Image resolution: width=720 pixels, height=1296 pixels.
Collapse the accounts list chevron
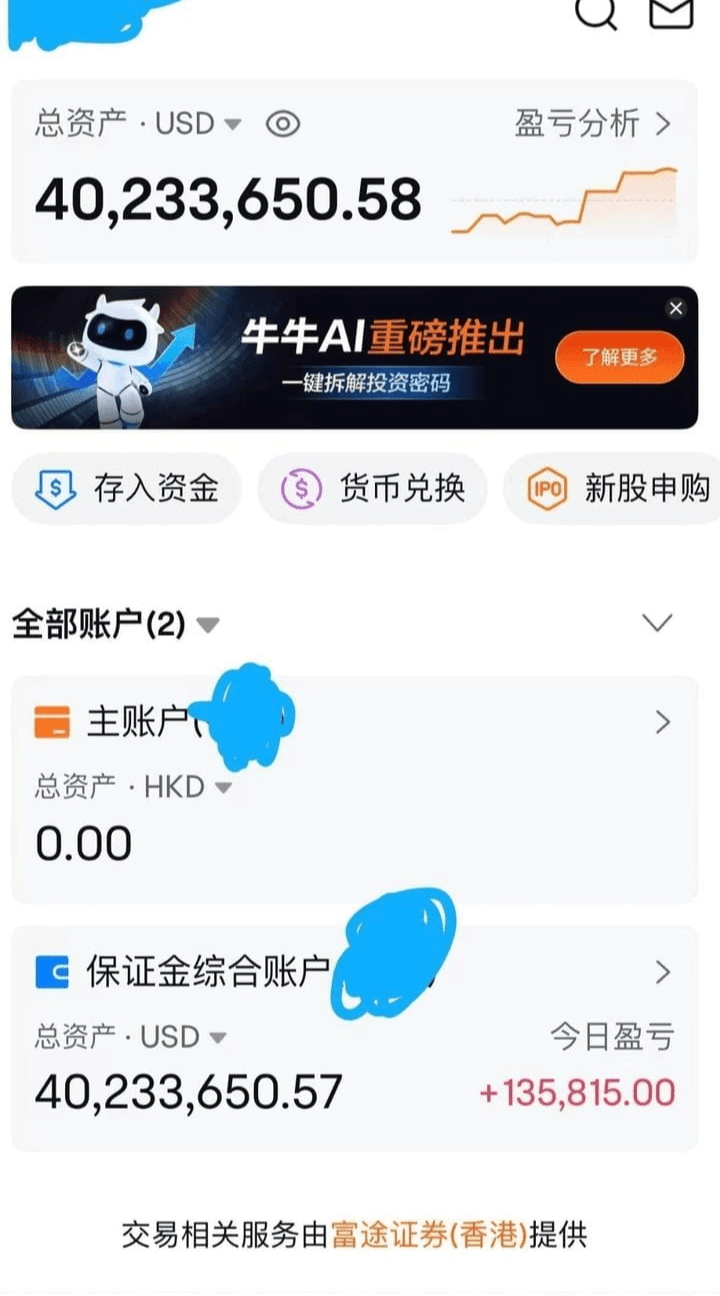point(657,623)
